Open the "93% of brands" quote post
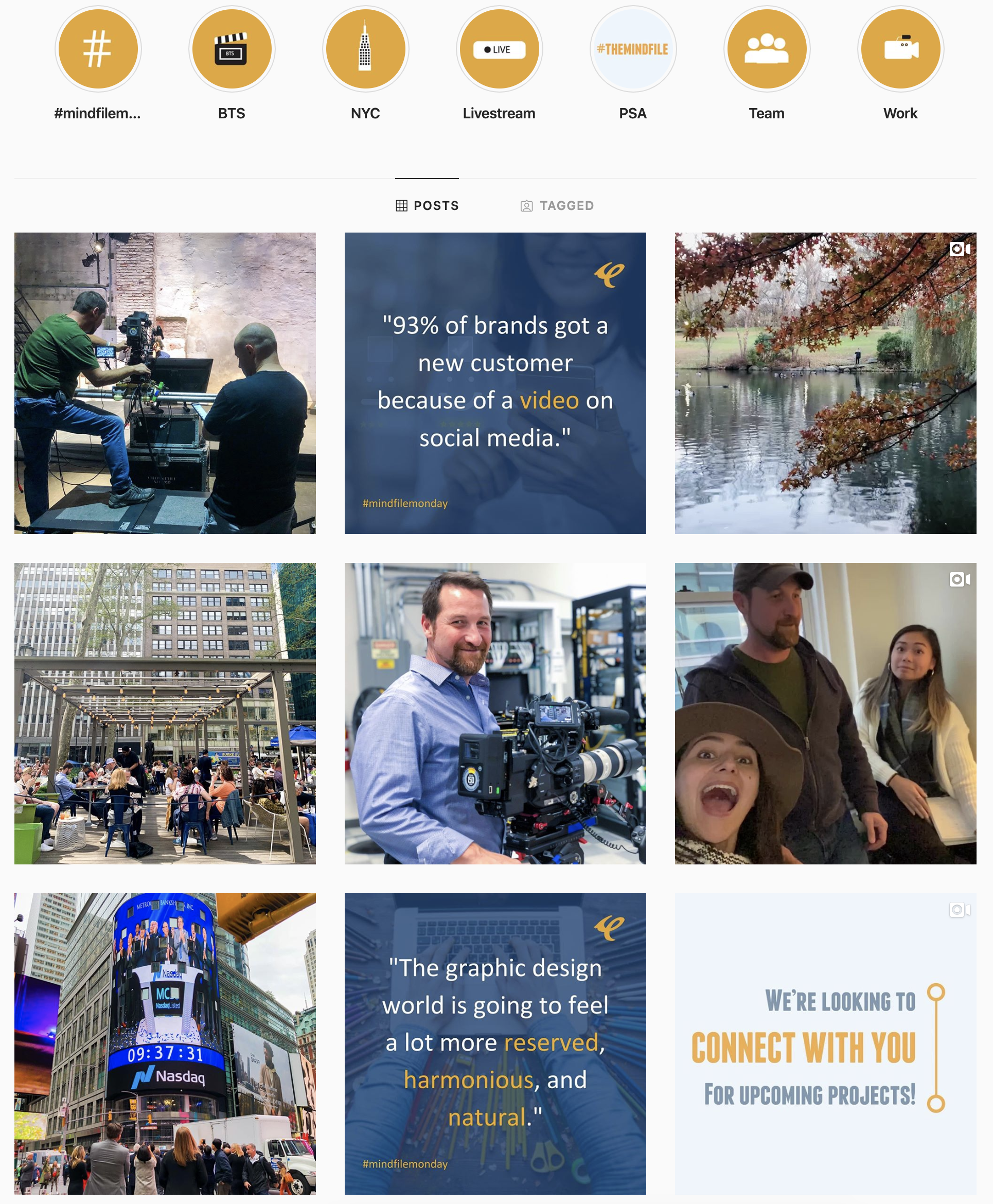Screen dimensions: 993x1204 coord(495,383)
